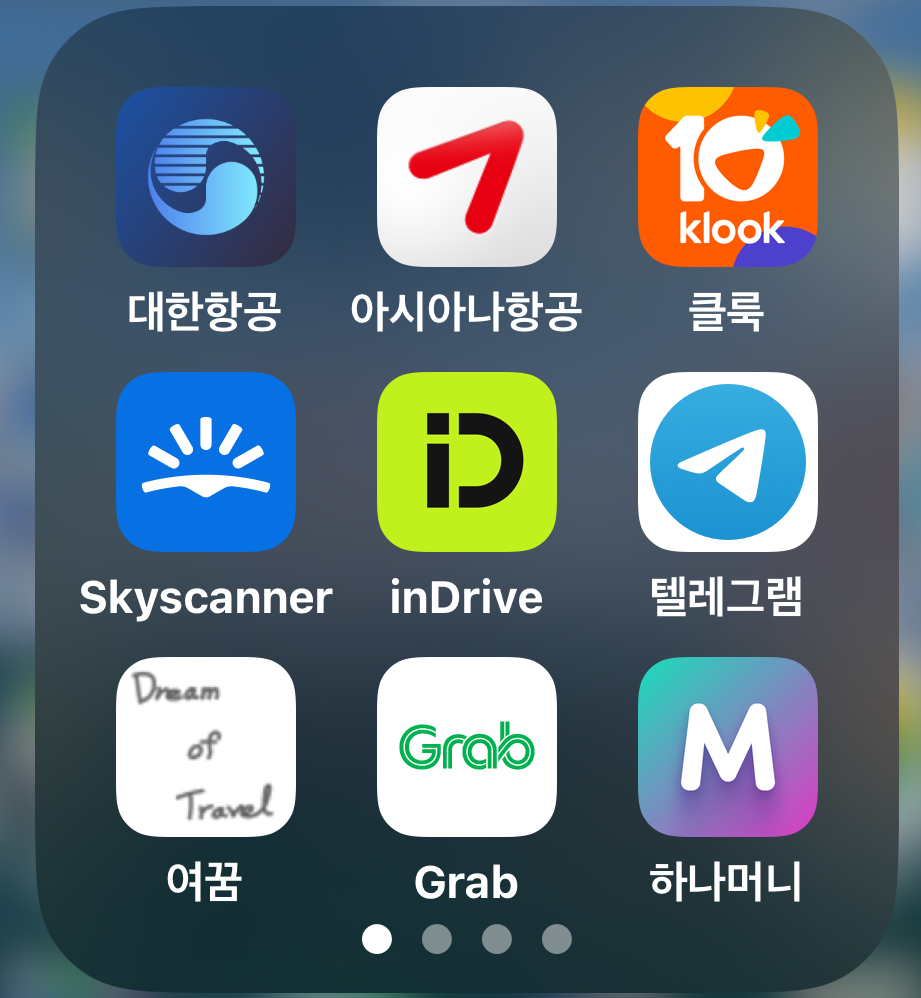This screenshot has width=921, height=998.
Task: Open 텔레그램 messenger
Action: pyautogui.click(x=727, y=462)
